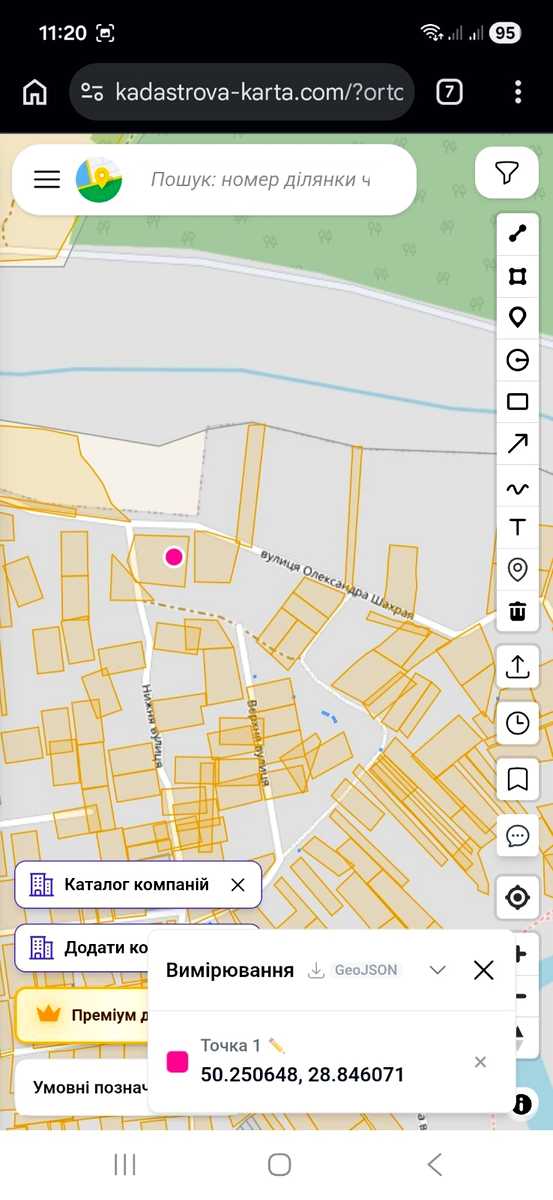Download measurements as GeoJSON

point(354,970)
